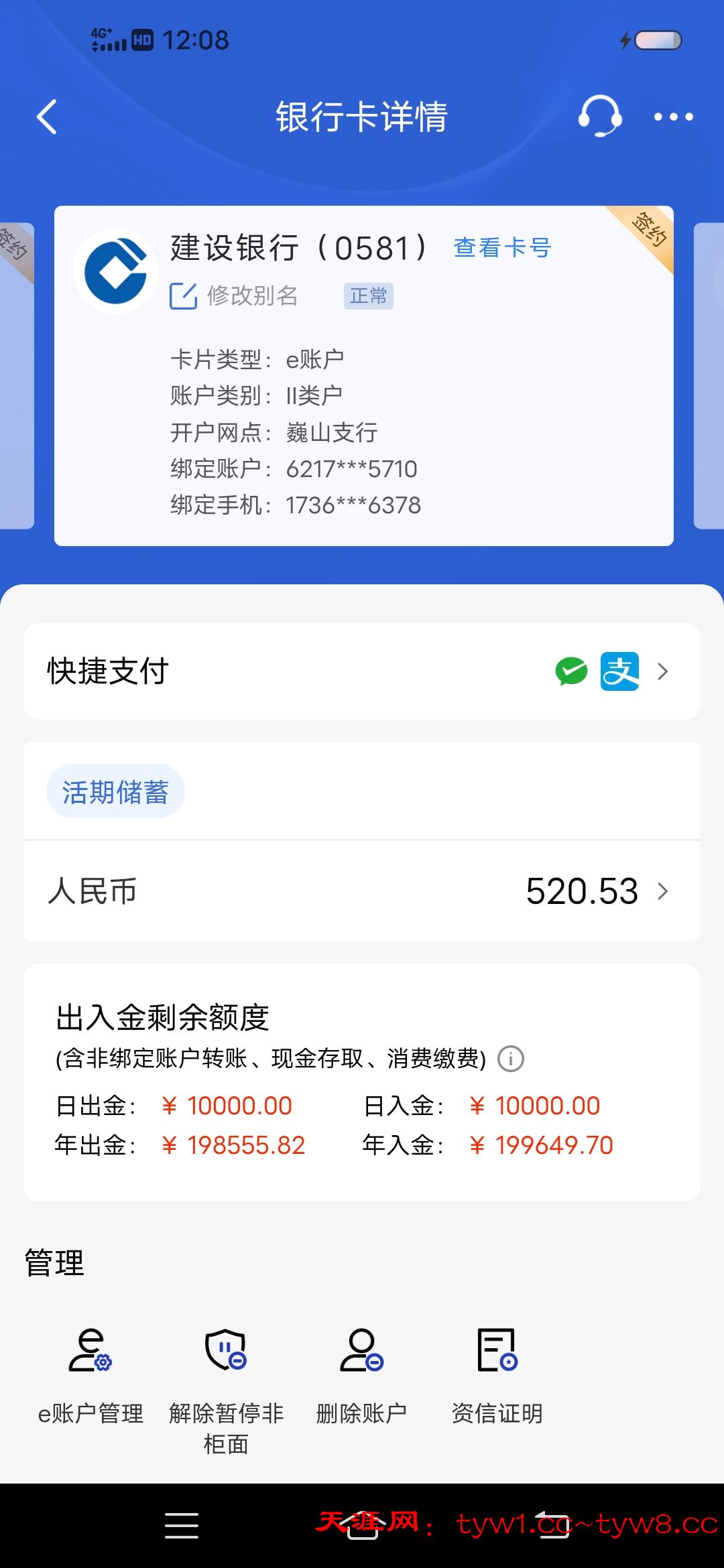Select the 活期储蓄 chip

coord(115,791)
